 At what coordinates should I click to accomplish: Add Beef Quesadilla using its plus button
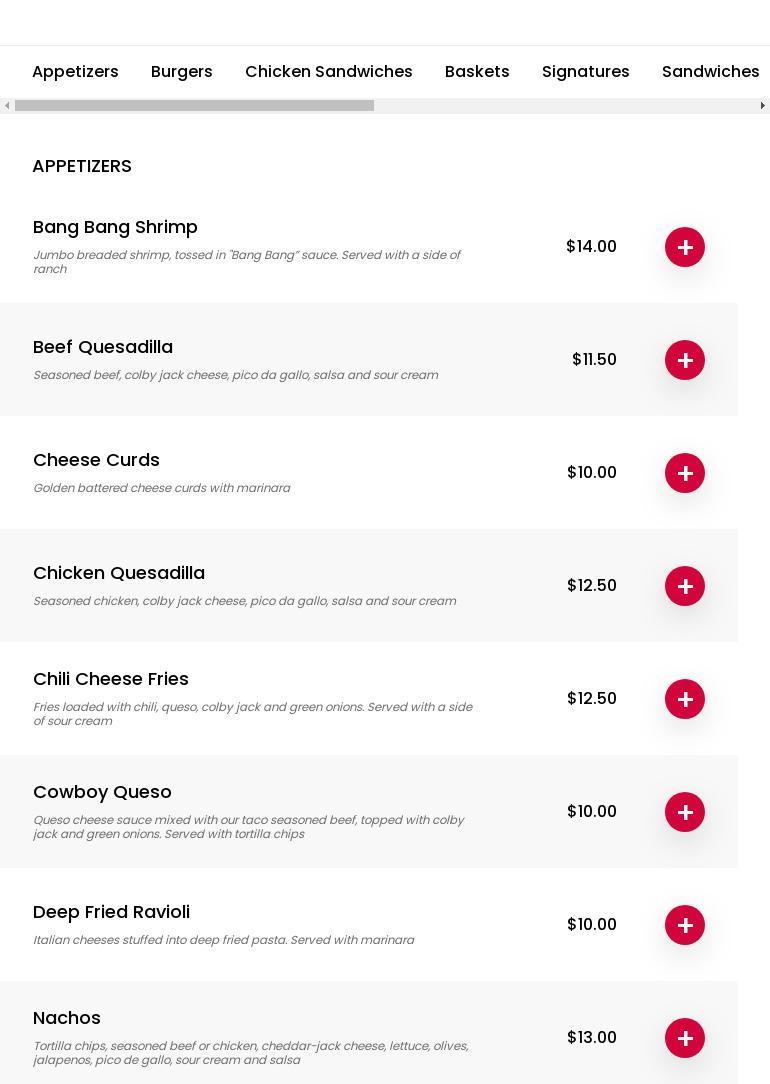pyautogui.click(x=685, y=360)
